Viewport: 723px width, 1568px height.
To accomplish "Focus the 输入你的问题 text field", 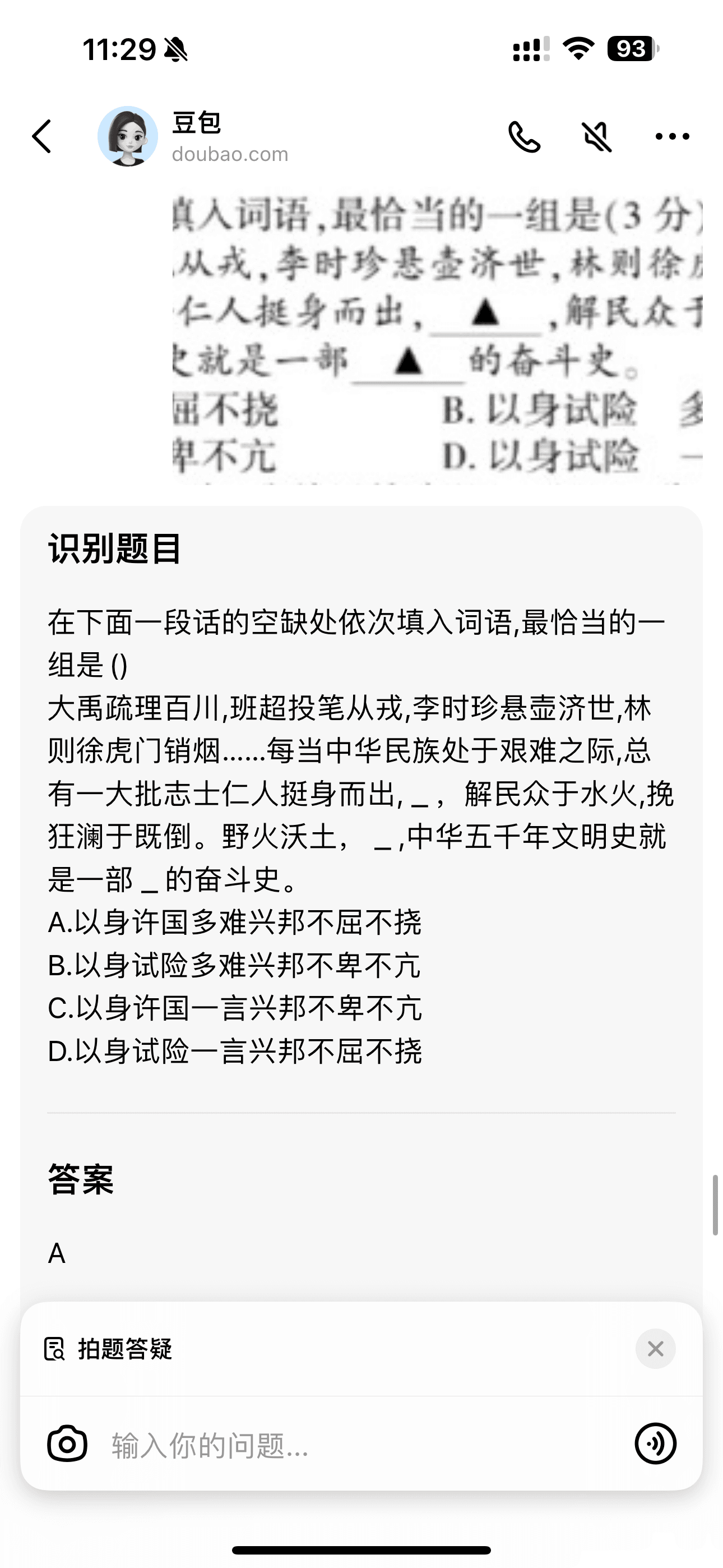I will (359, 1445).
